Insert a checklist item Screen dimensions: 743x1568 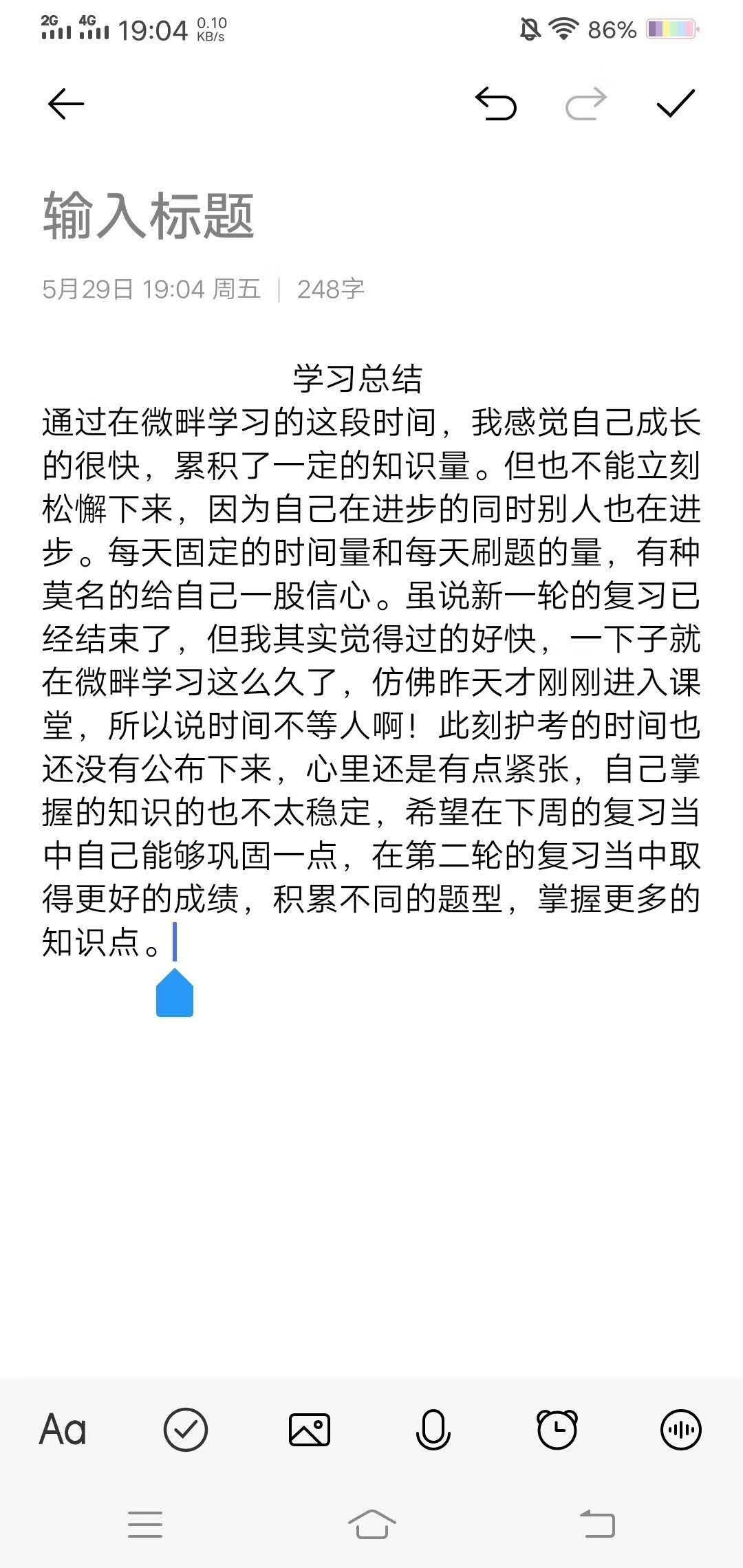pyautogui.click(x=185, y=1430)
